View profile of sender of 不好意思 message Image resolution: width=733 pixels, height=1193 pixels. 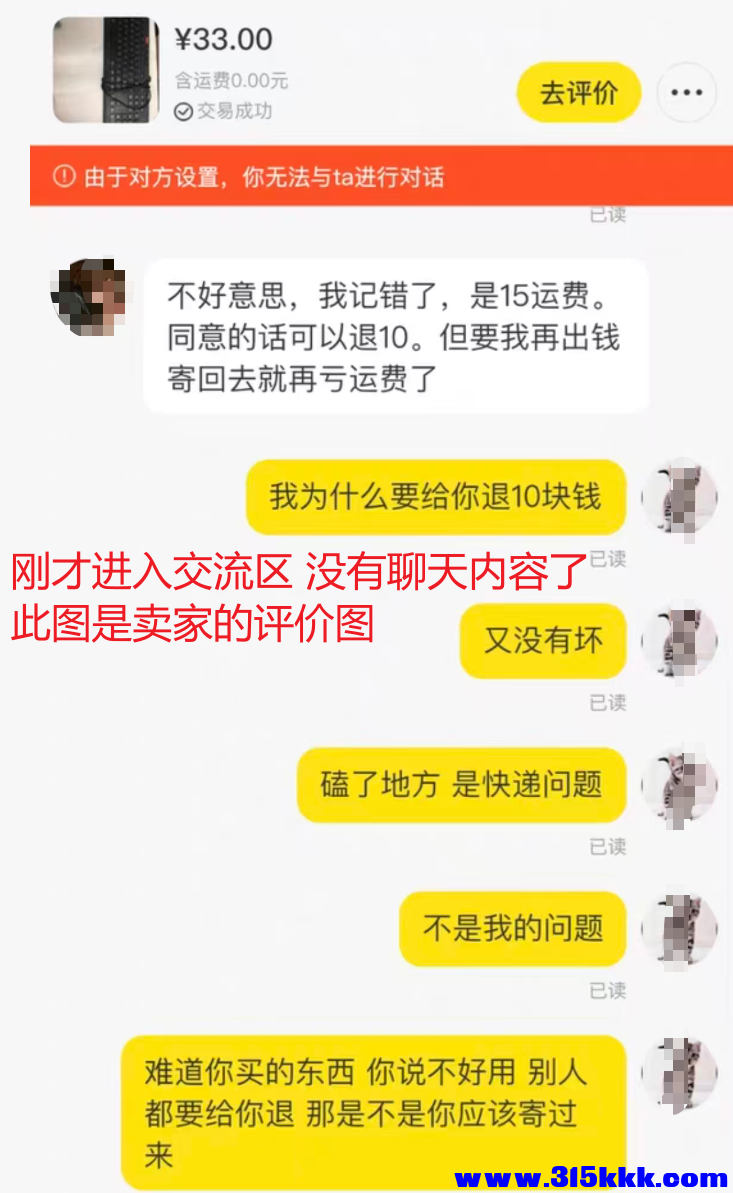[91, 297]
